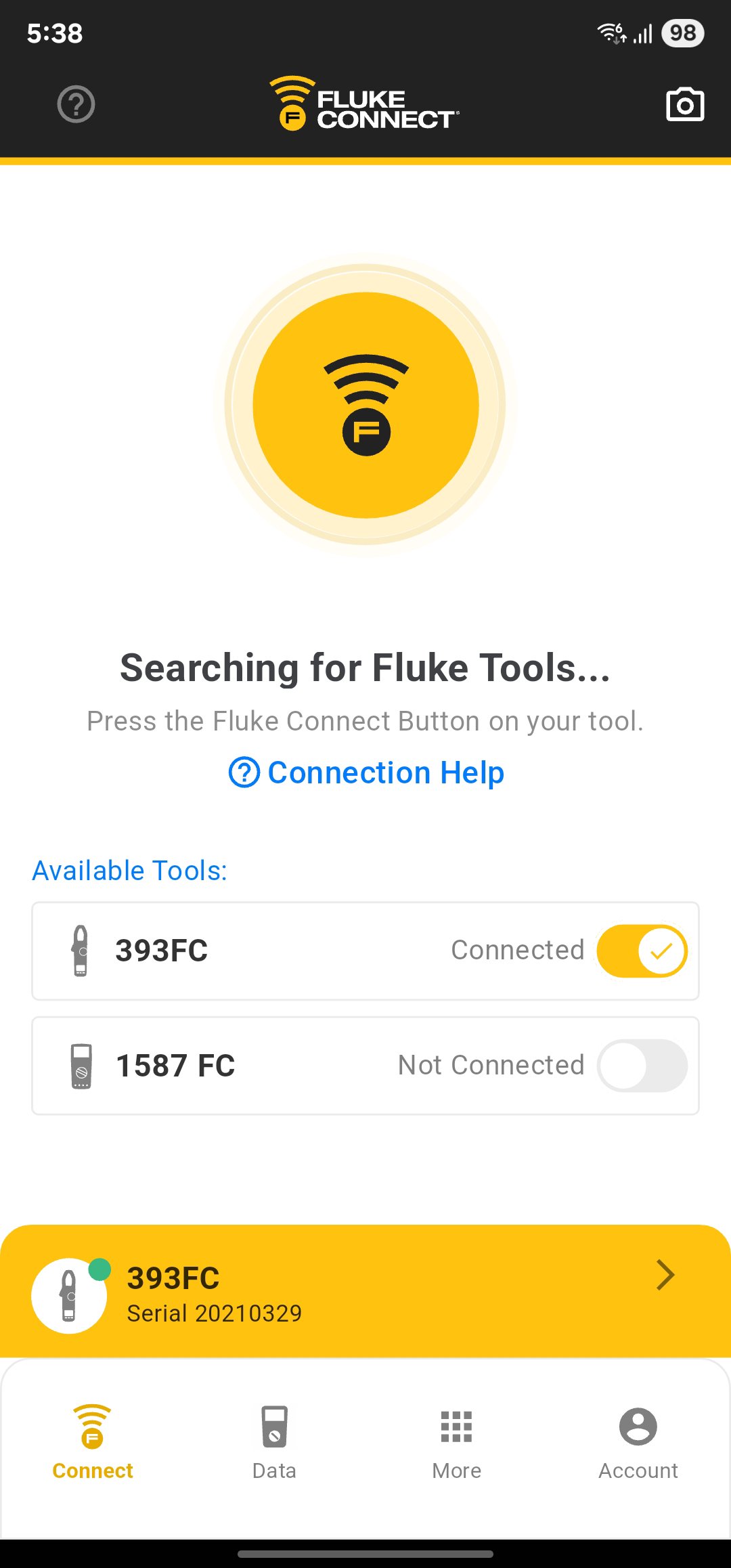Tap the yellow Fluke Connect scan button

(x=365, y=405)
